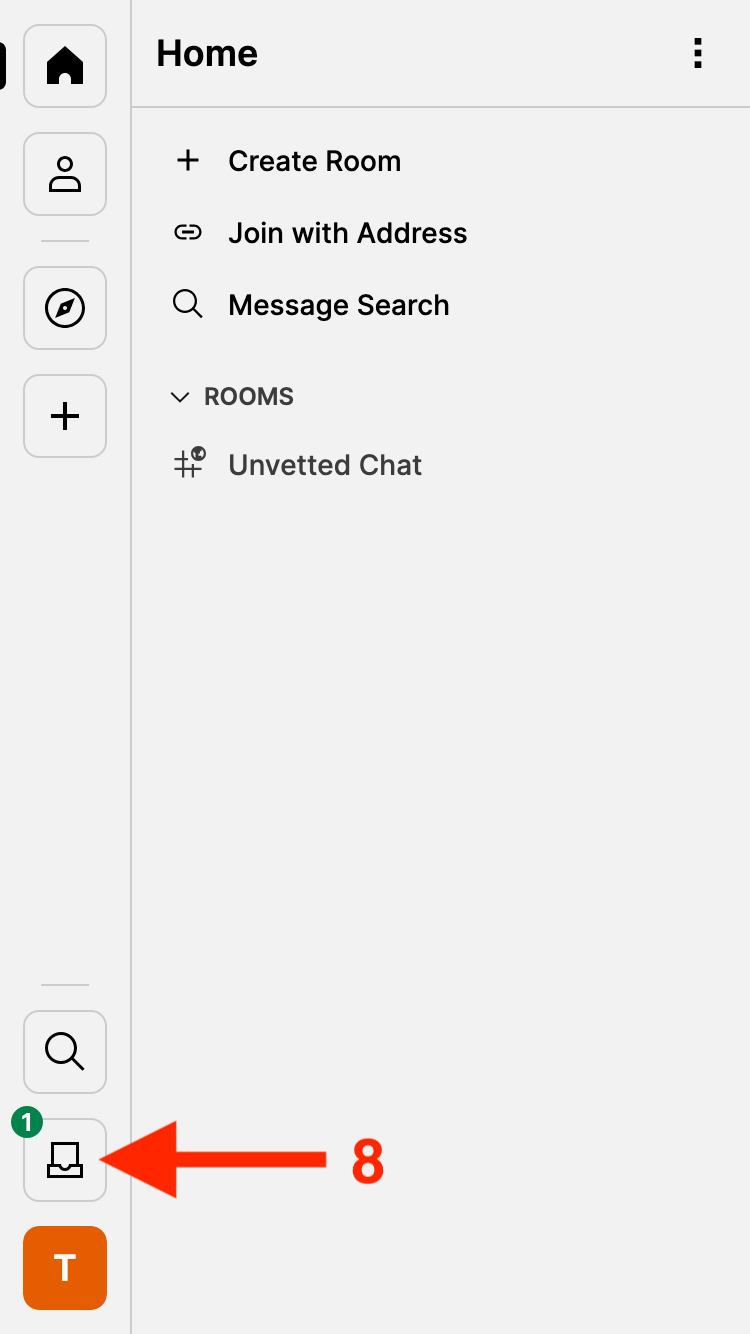
Task: Open direct messages person icon
Action: tap(65, 174)
